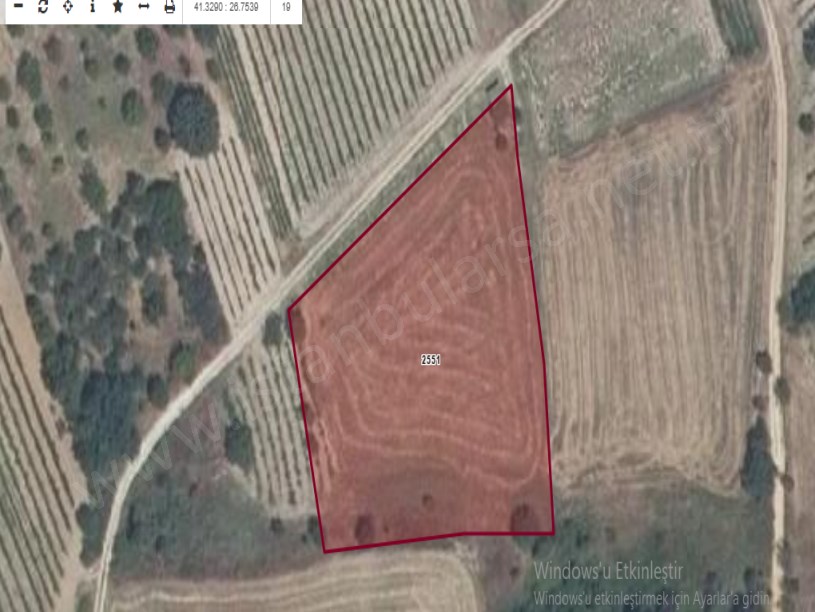Tap the star favorites icon

[x=118, y=6]
